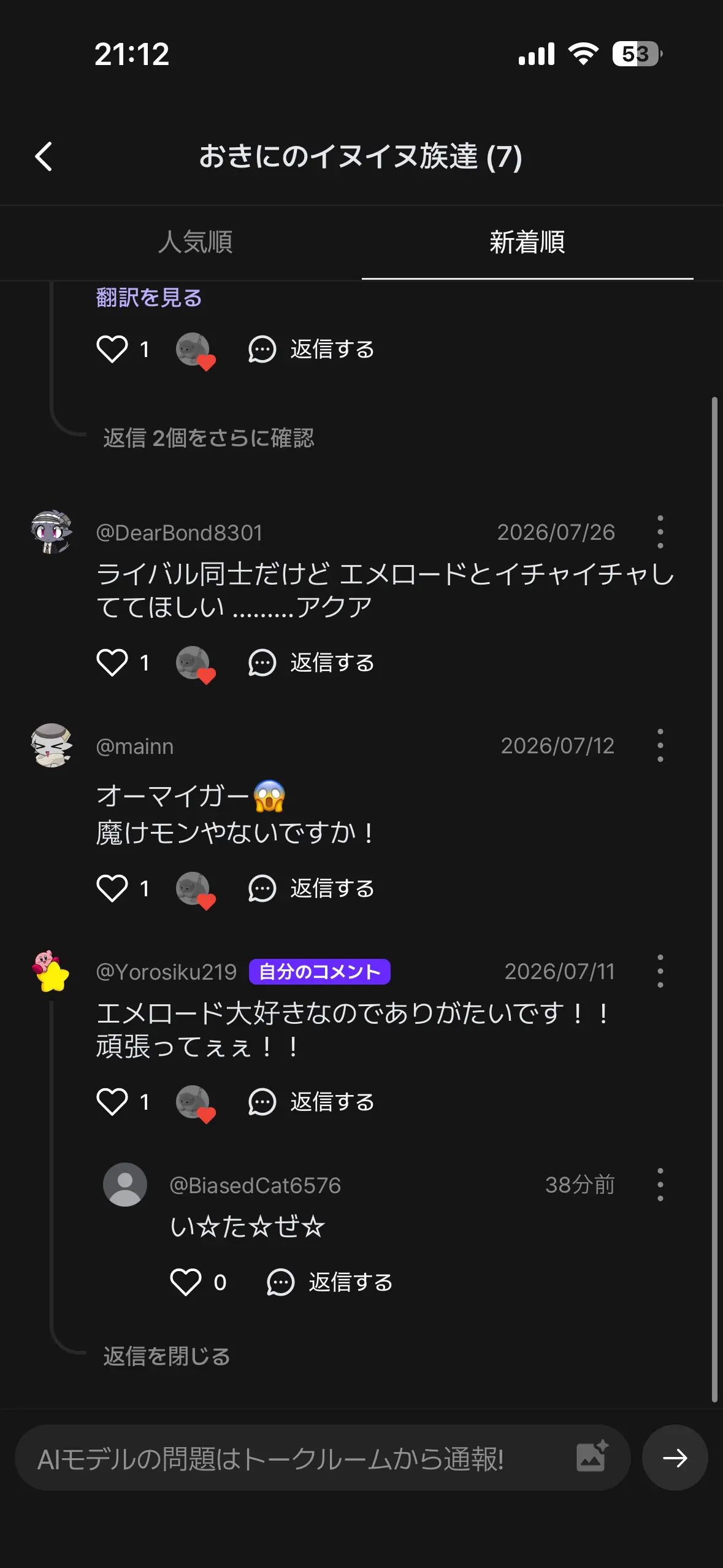This screenshot has width=723, height=1568.
Task: Collapse replies with 返信を閉じる
Action: click(x=167, y=1356)
